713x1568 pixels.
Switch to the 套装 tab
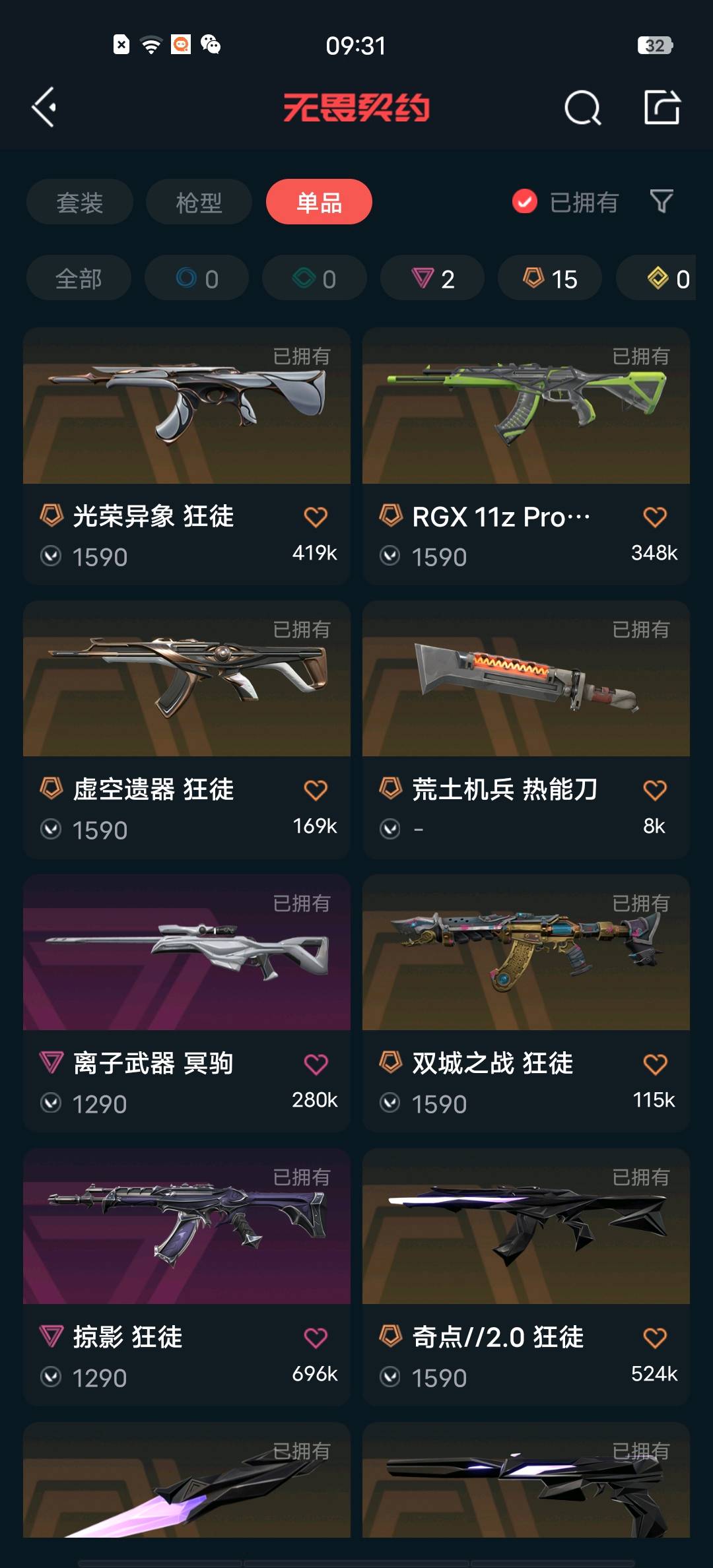click(x=80, y=202)
